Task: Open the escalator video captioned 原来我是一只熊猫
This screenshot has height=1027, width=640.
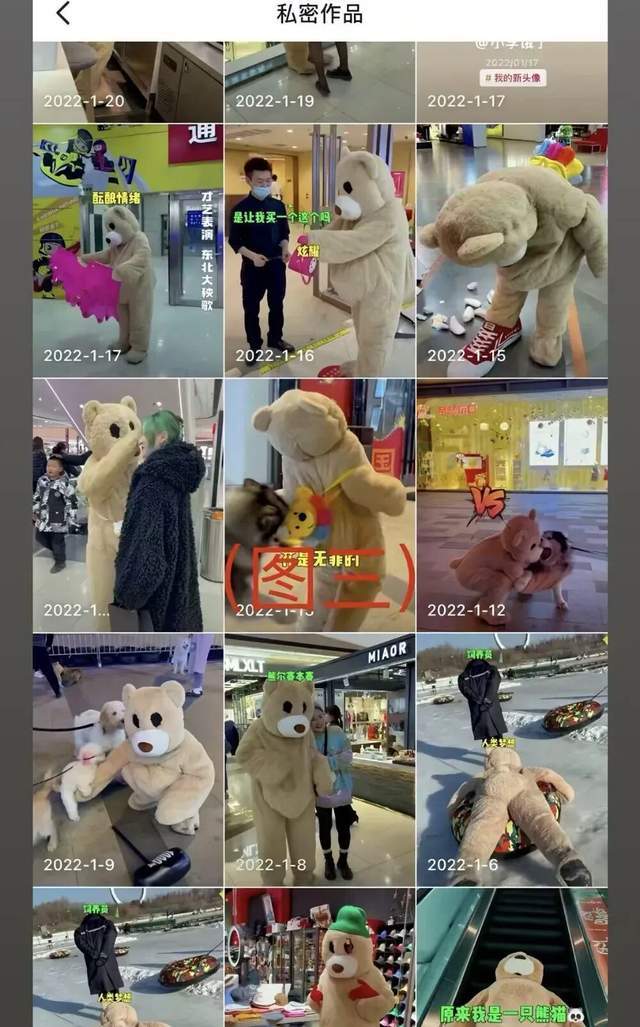Action: (x=512, y=958)
